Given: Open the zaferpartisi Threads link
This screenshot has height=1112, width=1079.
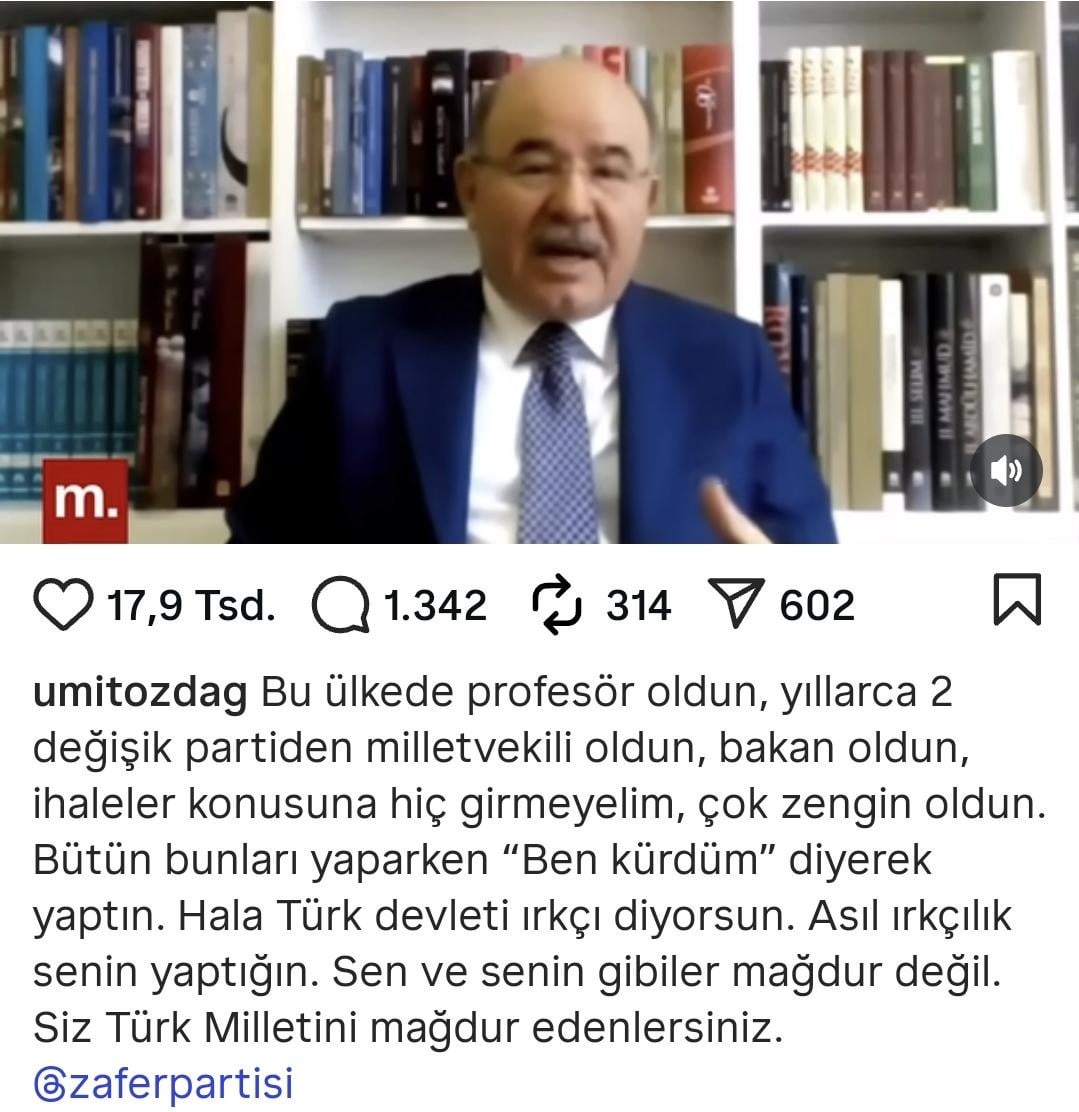Looking at the screenshot, I should 164,1083.
